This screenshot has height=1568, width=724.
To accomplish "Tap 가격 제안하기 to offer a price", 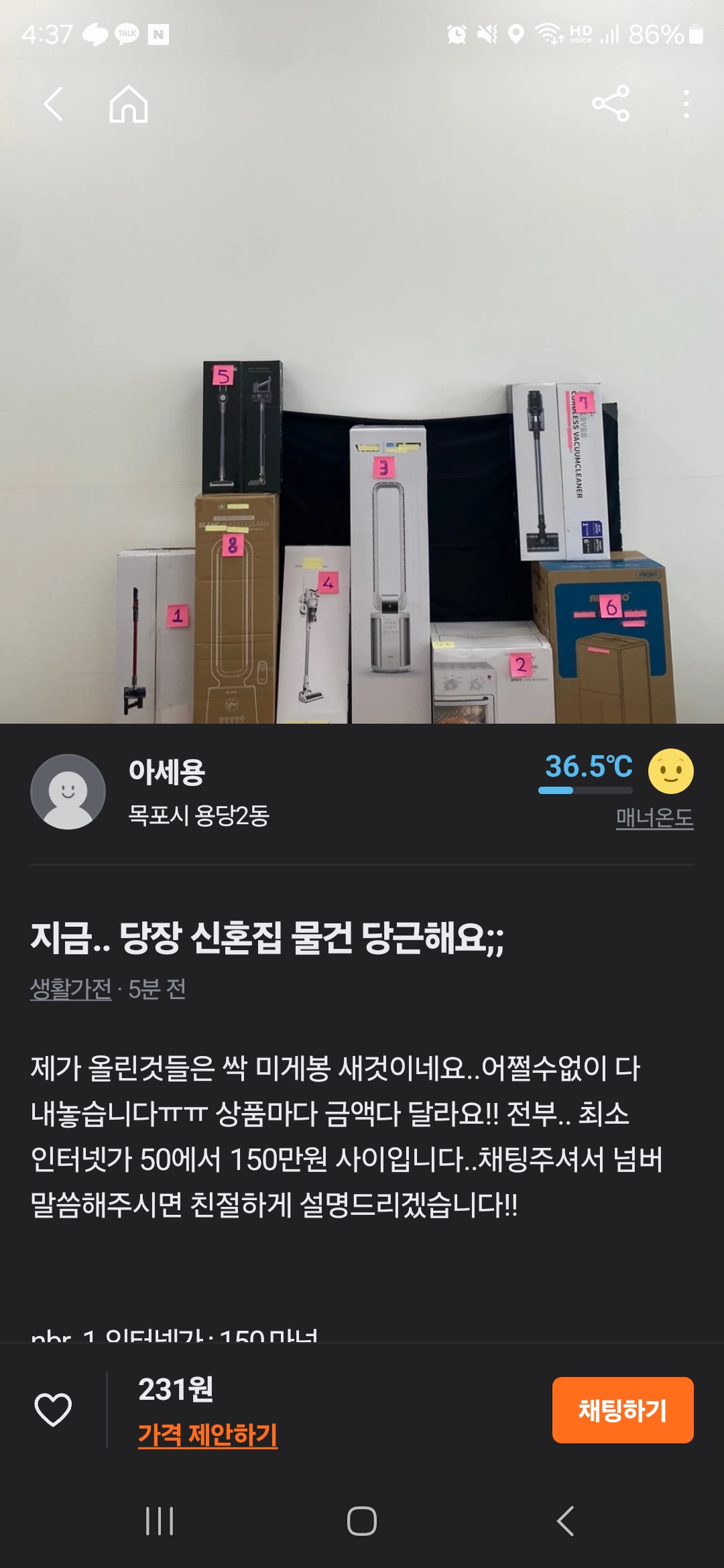I will tap(208, 1435).
